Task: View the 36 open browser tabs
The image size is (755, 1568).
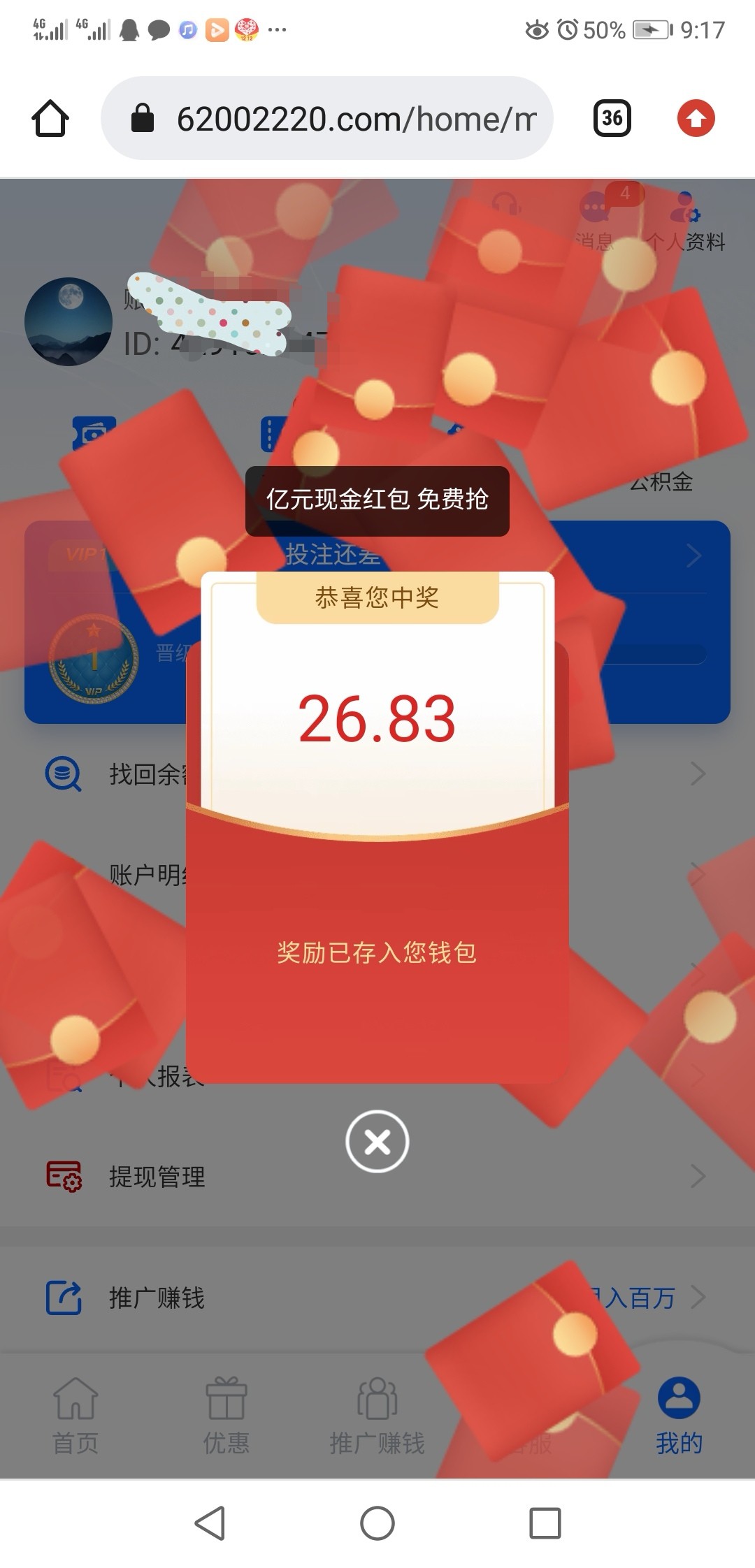Action: point(612,118)
